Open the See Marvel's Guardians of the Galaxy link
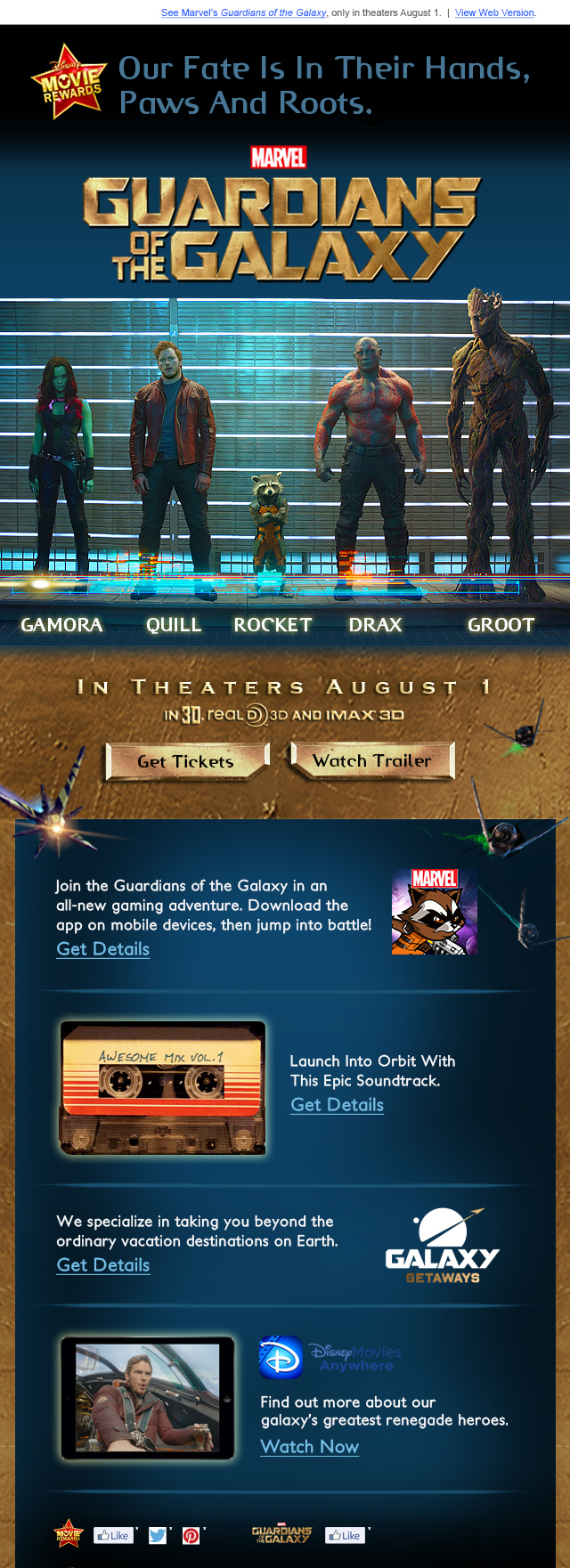Screen dimensions: 570x1568 click(243, 12)
